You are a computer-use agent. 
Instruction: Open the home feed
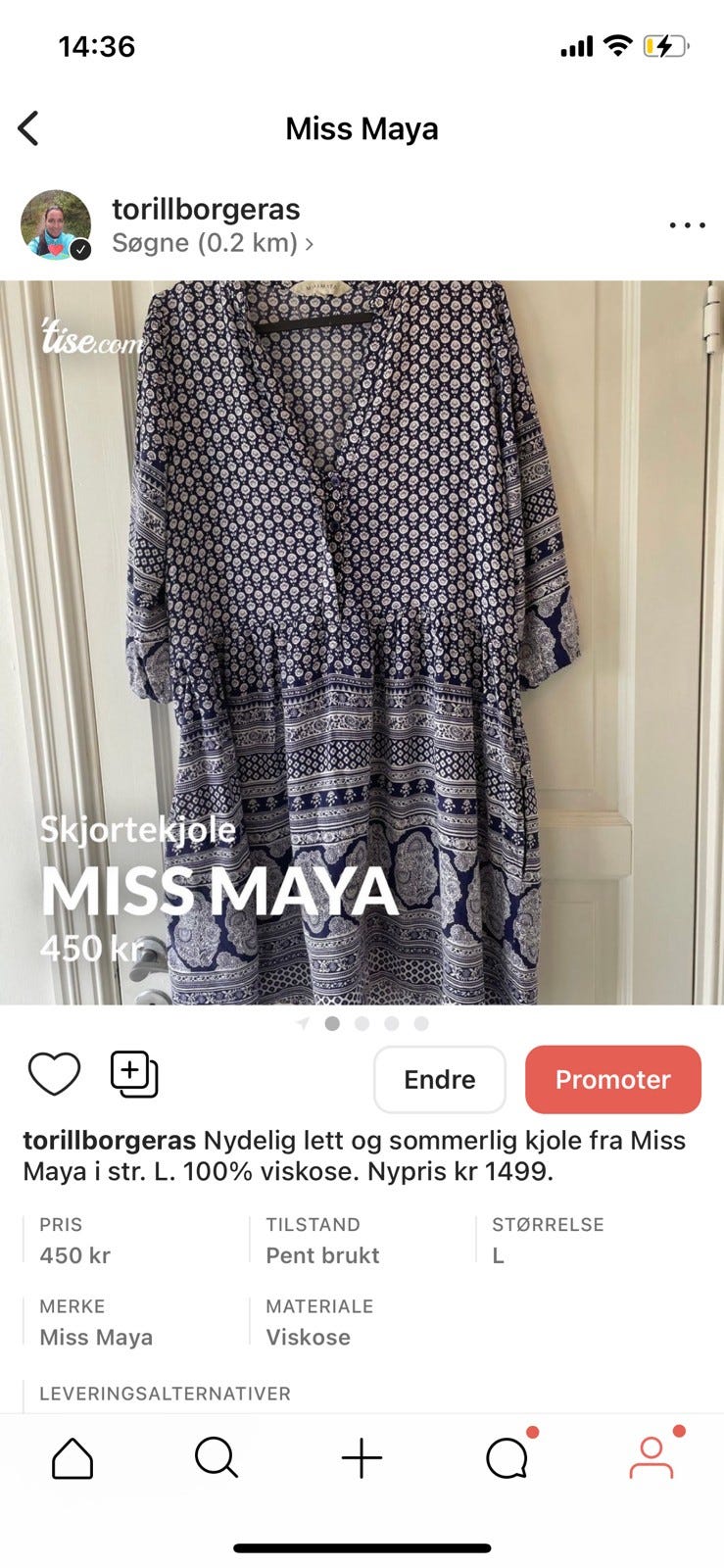point(72,1457)
